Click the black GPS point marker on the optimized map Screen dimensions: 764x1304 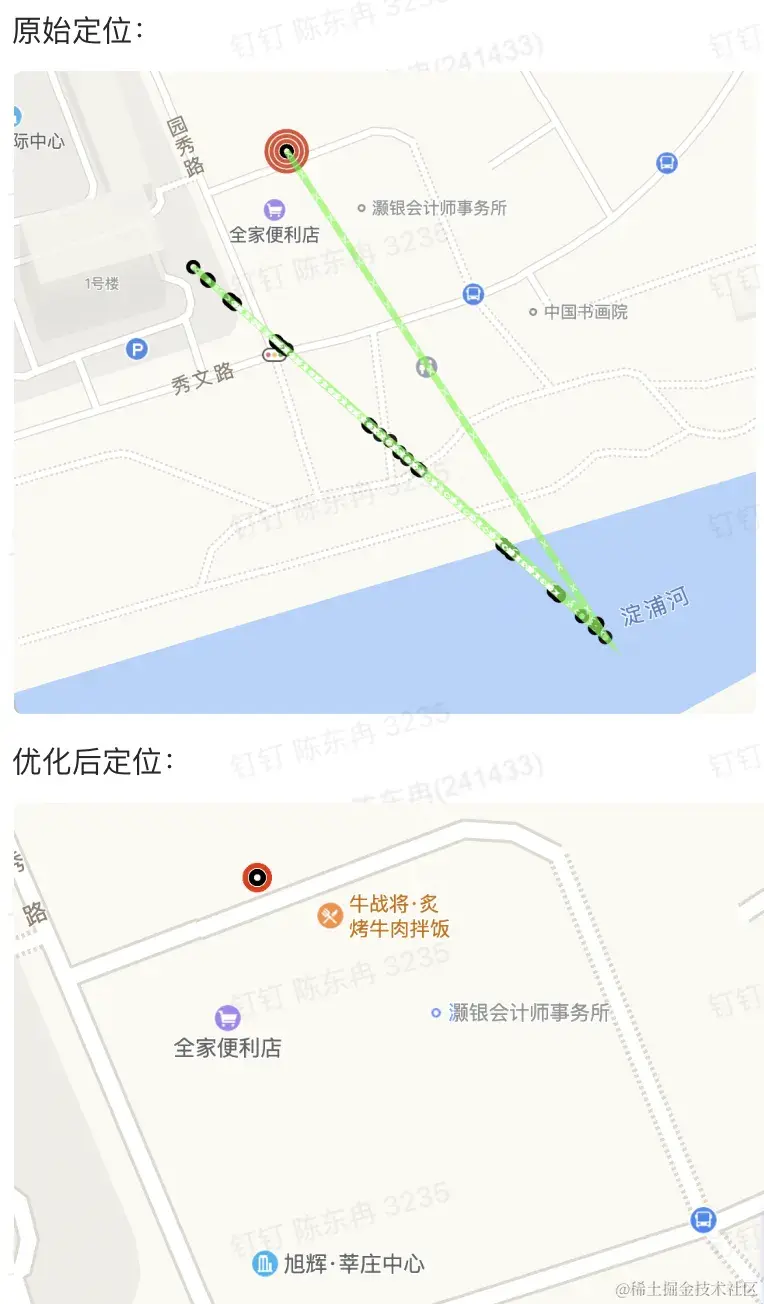(x=258, y=877)
